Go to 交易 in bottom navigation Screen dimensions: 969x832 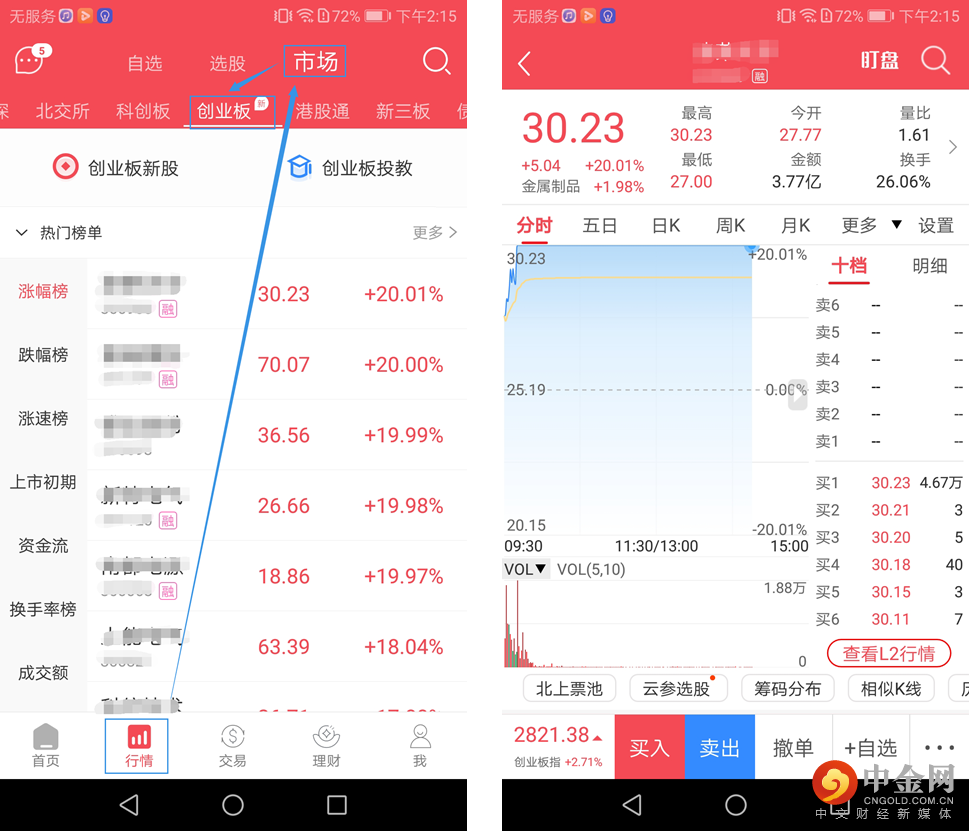tap(232, 746)
